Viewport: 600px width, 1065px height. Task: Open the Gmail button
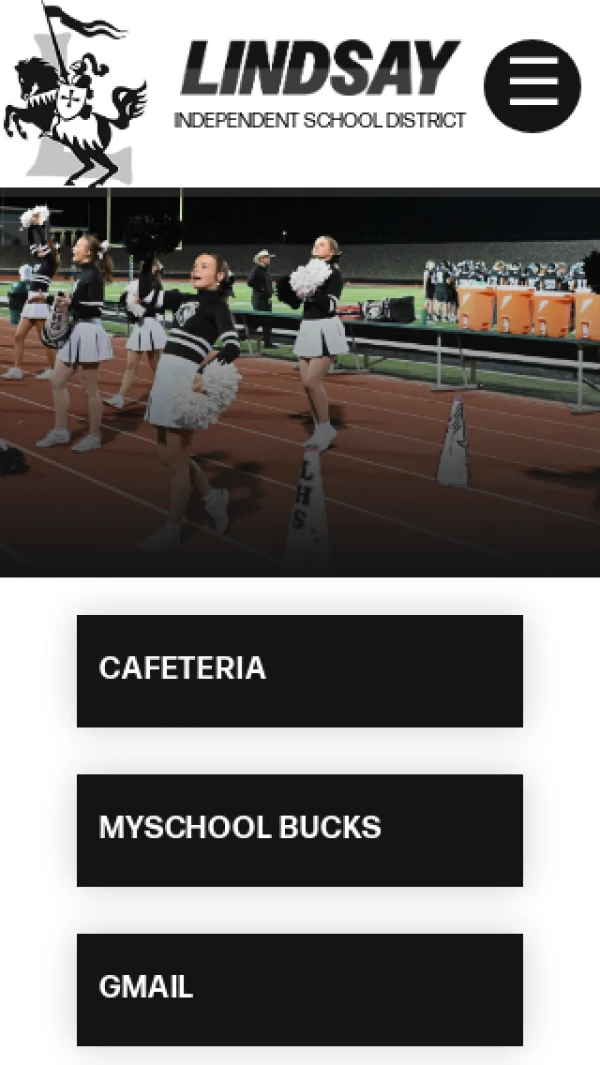click(299, 989)
